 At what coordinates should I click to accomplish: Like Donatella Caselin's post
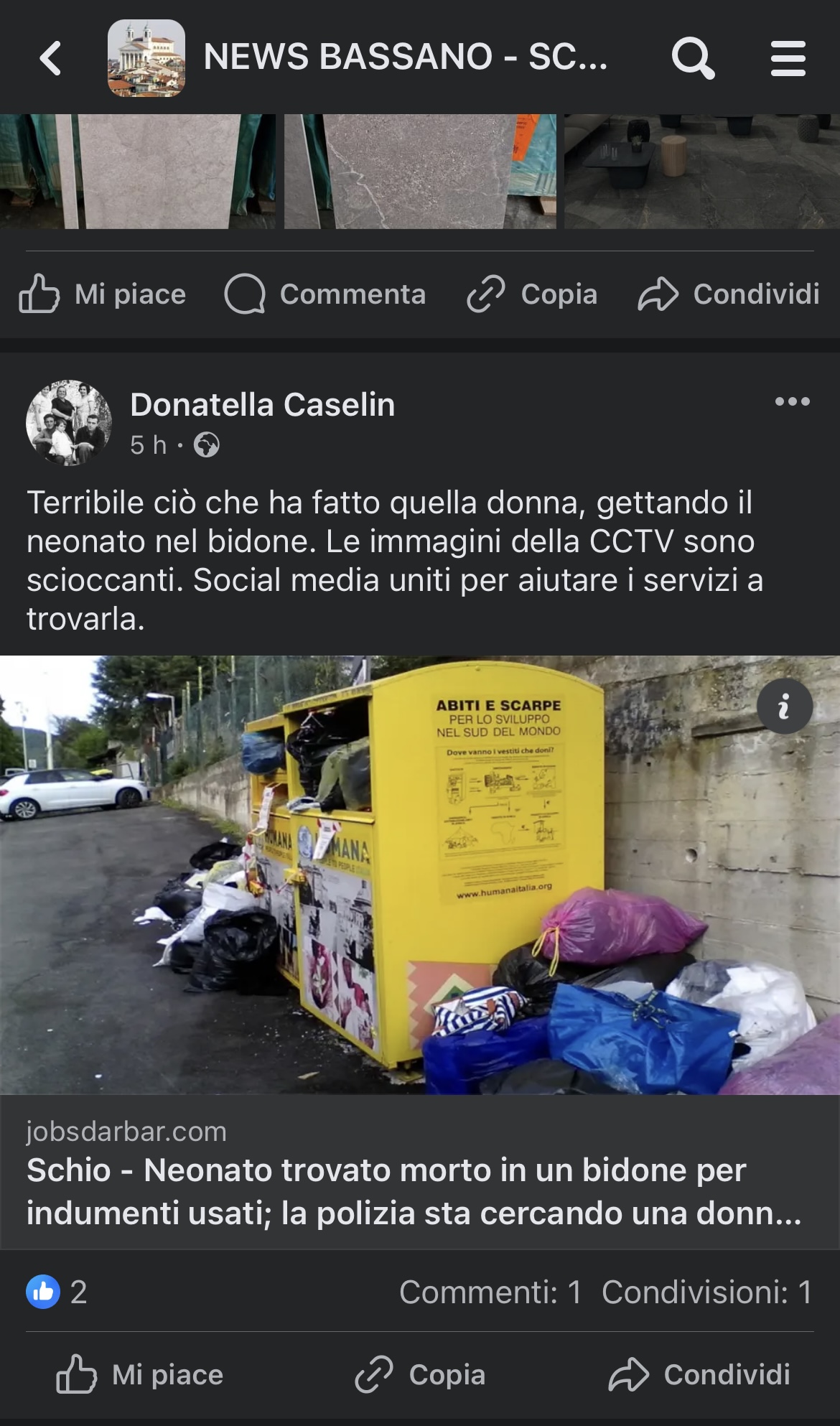pyautogui.click(x=140, y=1375)
